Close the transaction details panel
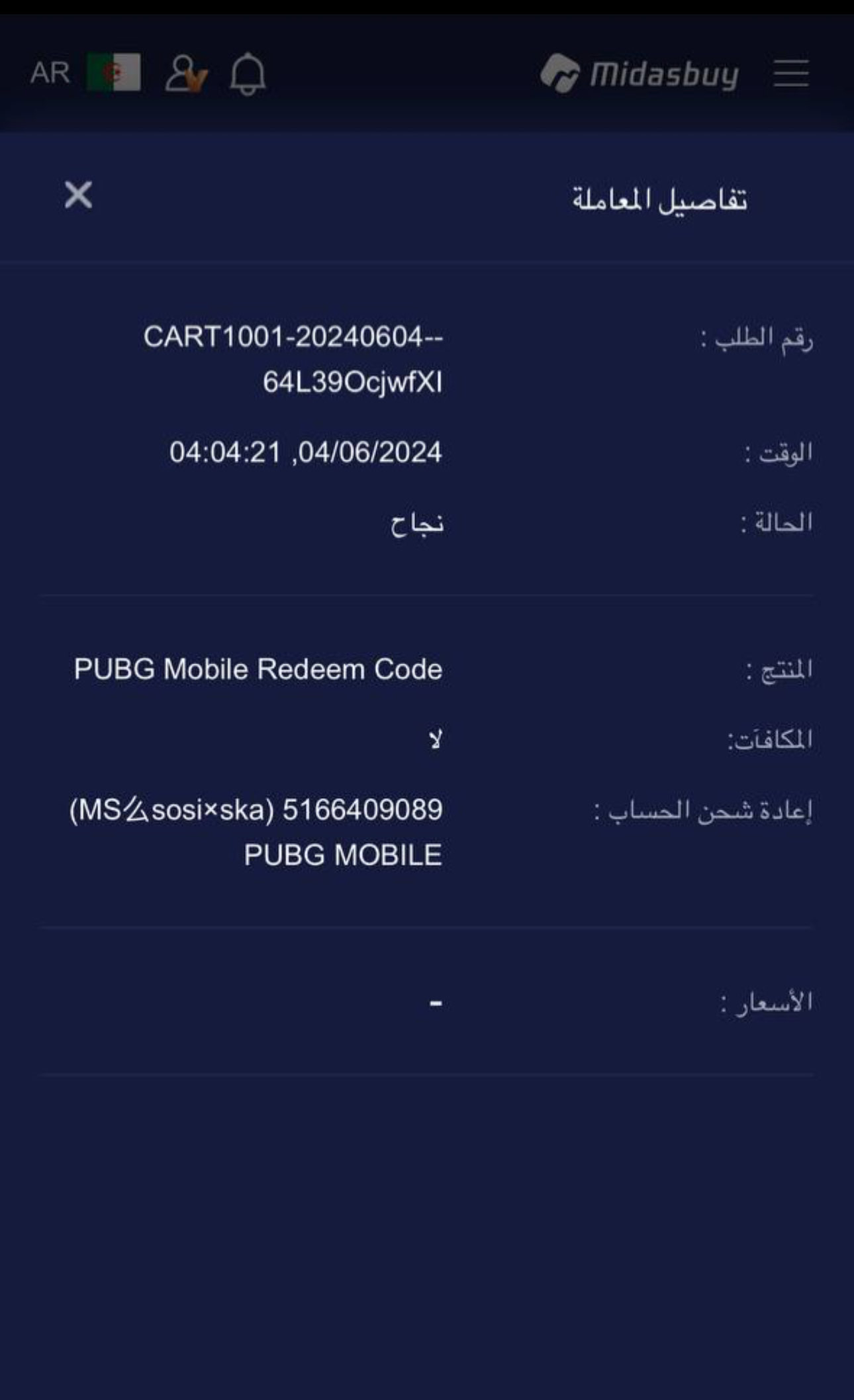854x1400 pixels. (78, 195)
